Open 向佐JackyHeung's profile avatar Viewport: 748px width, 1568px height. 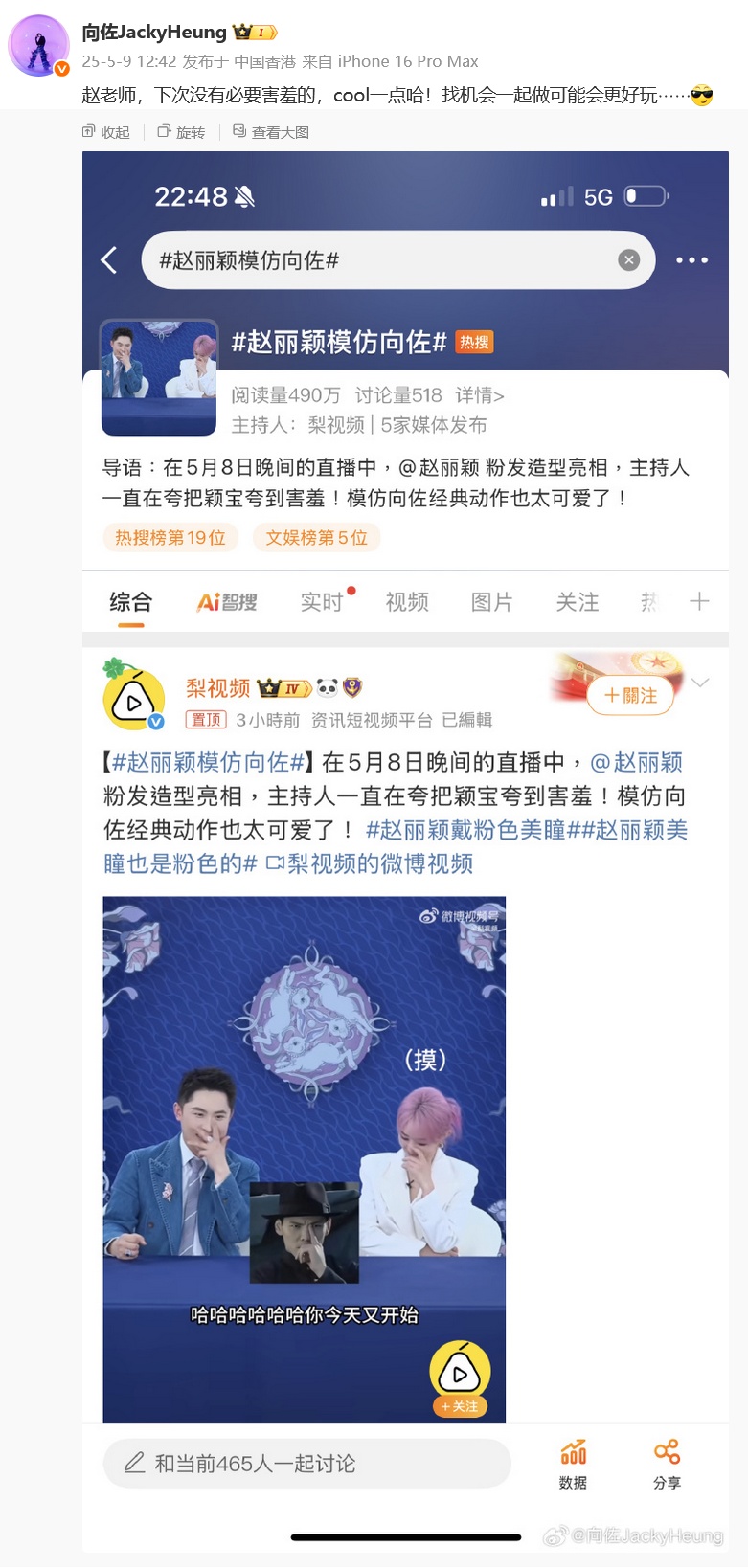click(39, 45)
